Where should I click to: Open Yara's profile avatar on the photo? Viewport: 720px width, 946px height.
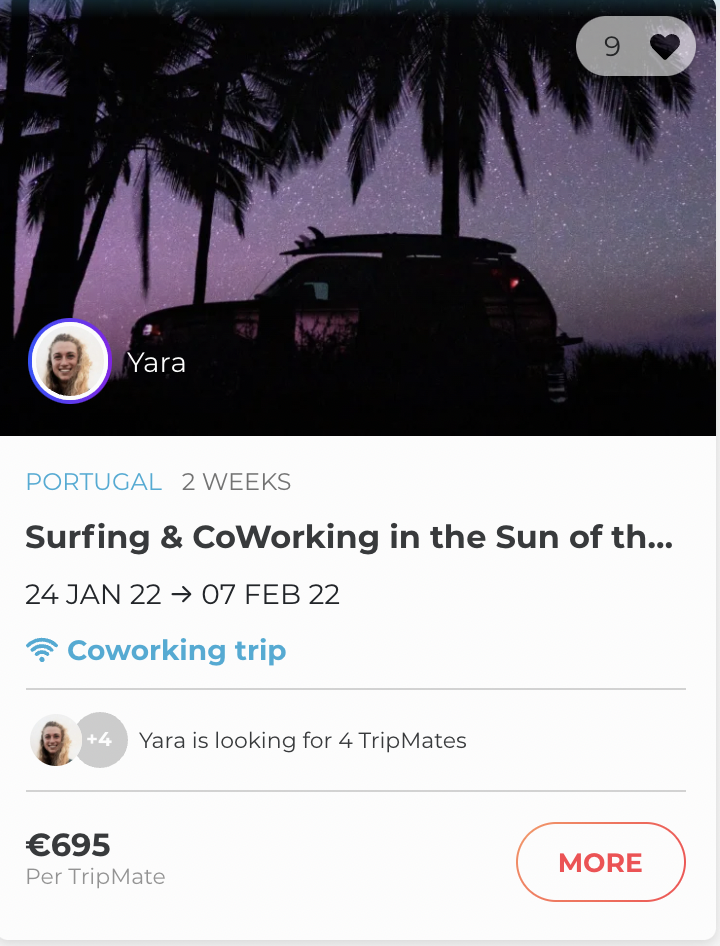(x=69, y=361)
